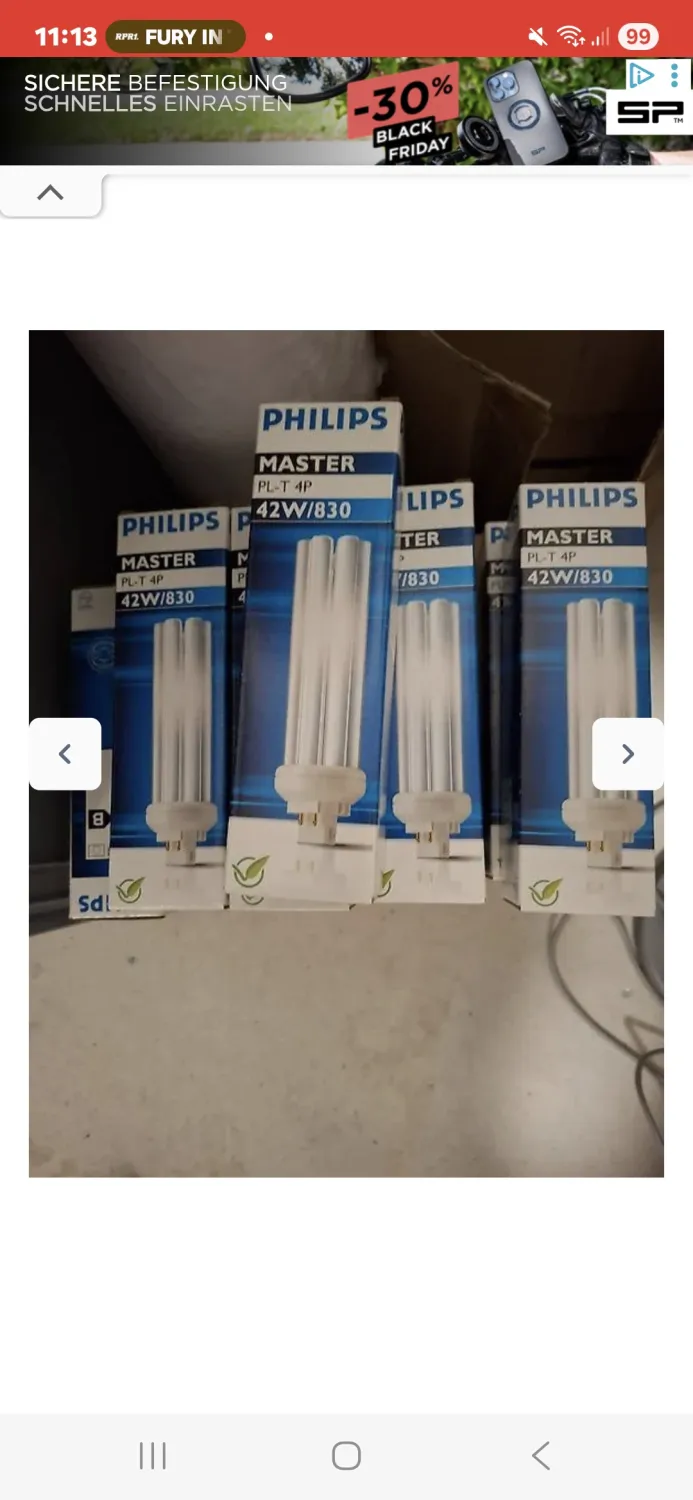Collapse the panel with the up chevron
This screenshot has width=693, height=1500.
(x=50, y=193)
